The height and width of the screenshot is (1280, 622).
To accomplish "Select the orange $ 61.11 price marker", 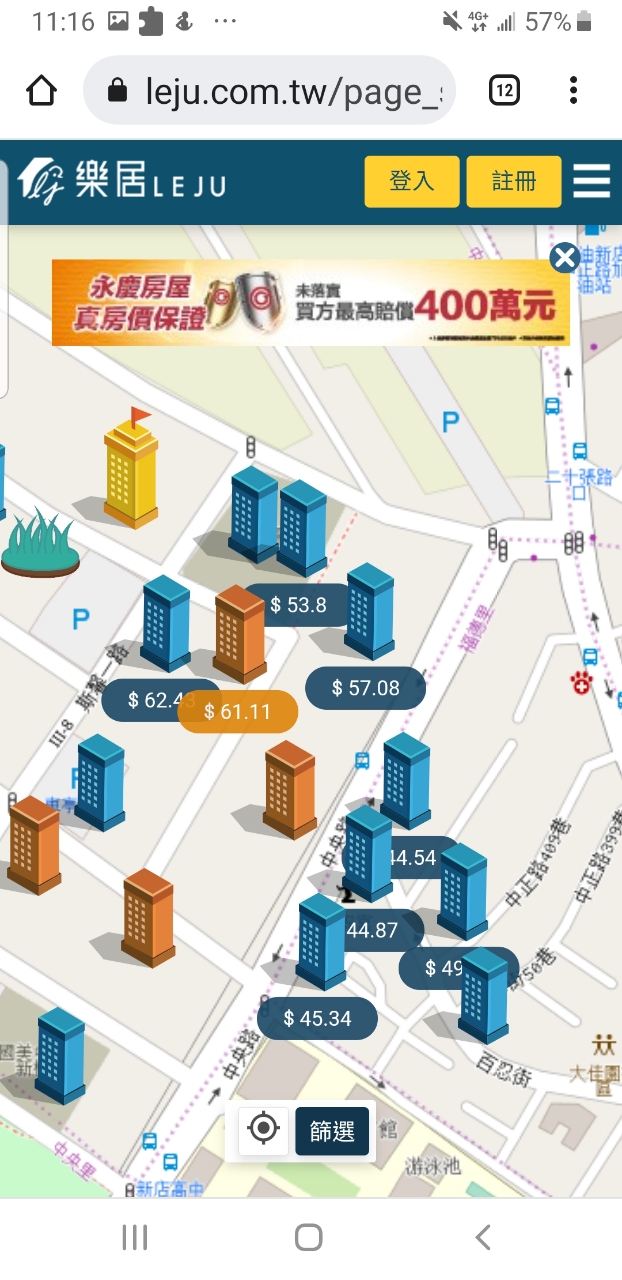I will coord(237,711).
